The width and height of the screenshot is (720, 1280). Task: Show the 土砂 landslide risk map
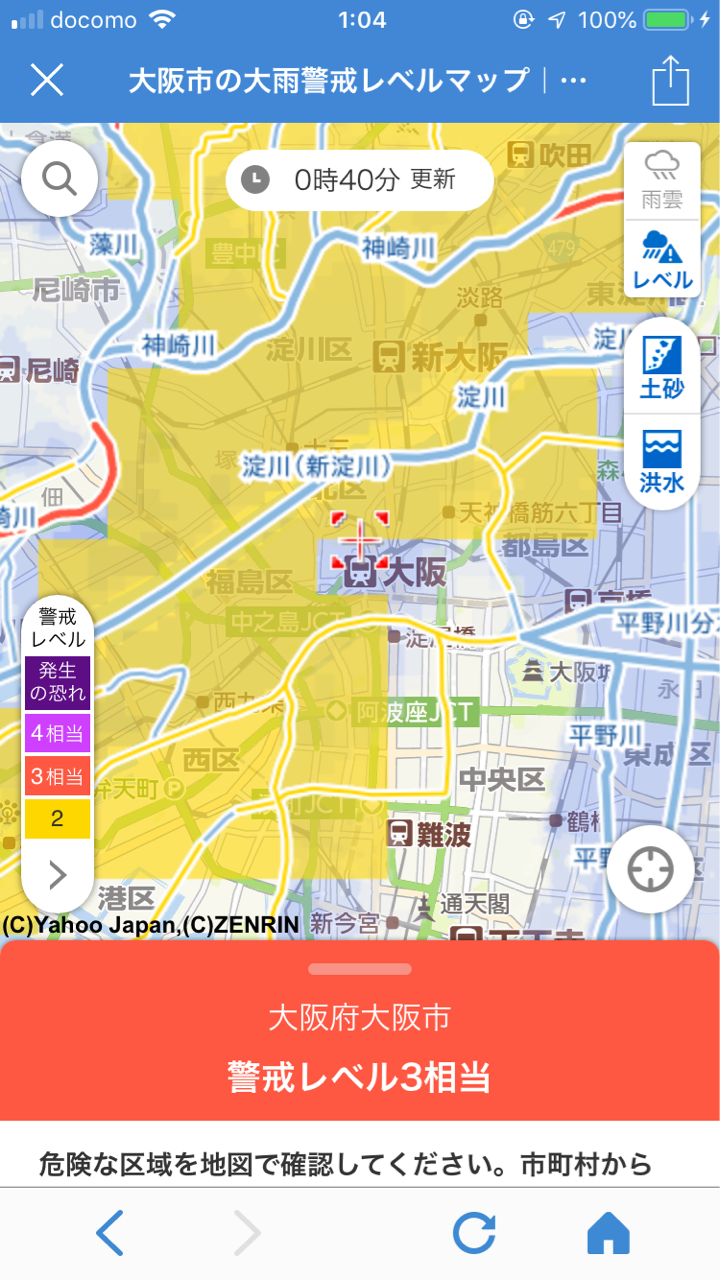click(x=661, y=368)
